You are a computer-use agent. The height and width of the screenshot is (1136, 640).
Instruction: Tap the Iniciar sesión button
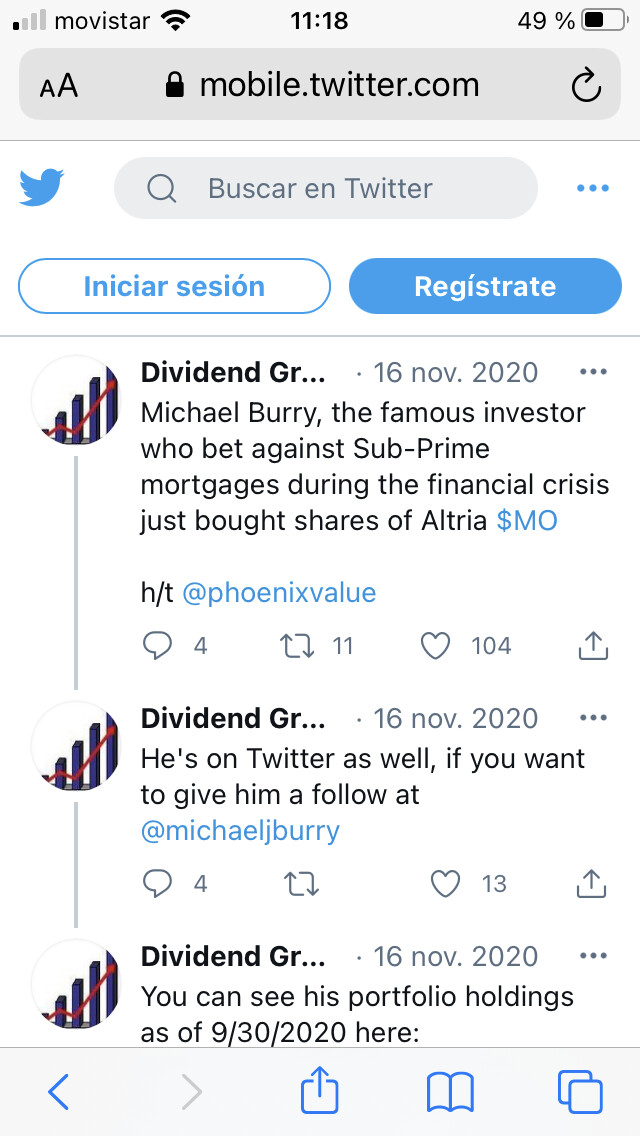174,286
